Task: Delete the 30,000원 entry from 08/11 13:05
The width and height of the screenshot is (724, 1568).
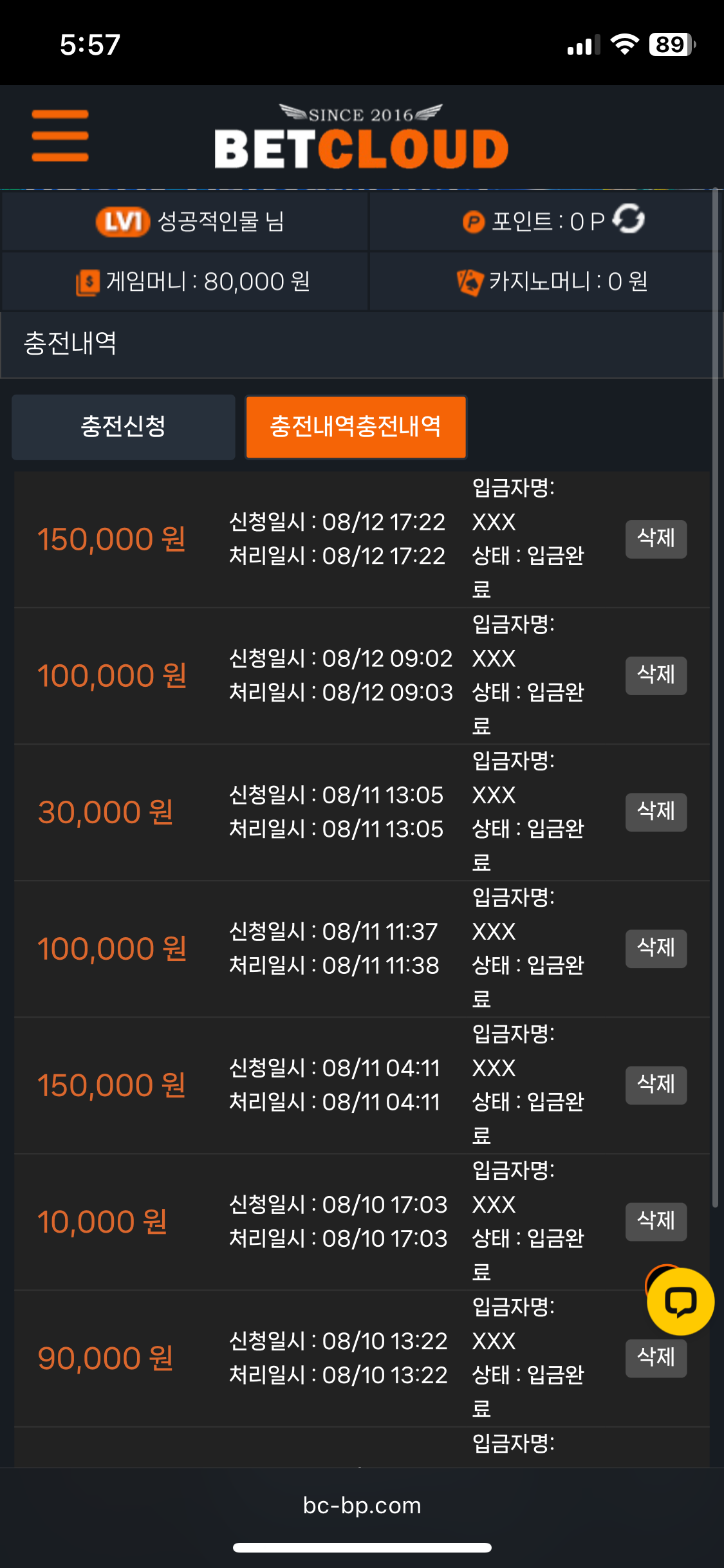Action: (656, 812)
